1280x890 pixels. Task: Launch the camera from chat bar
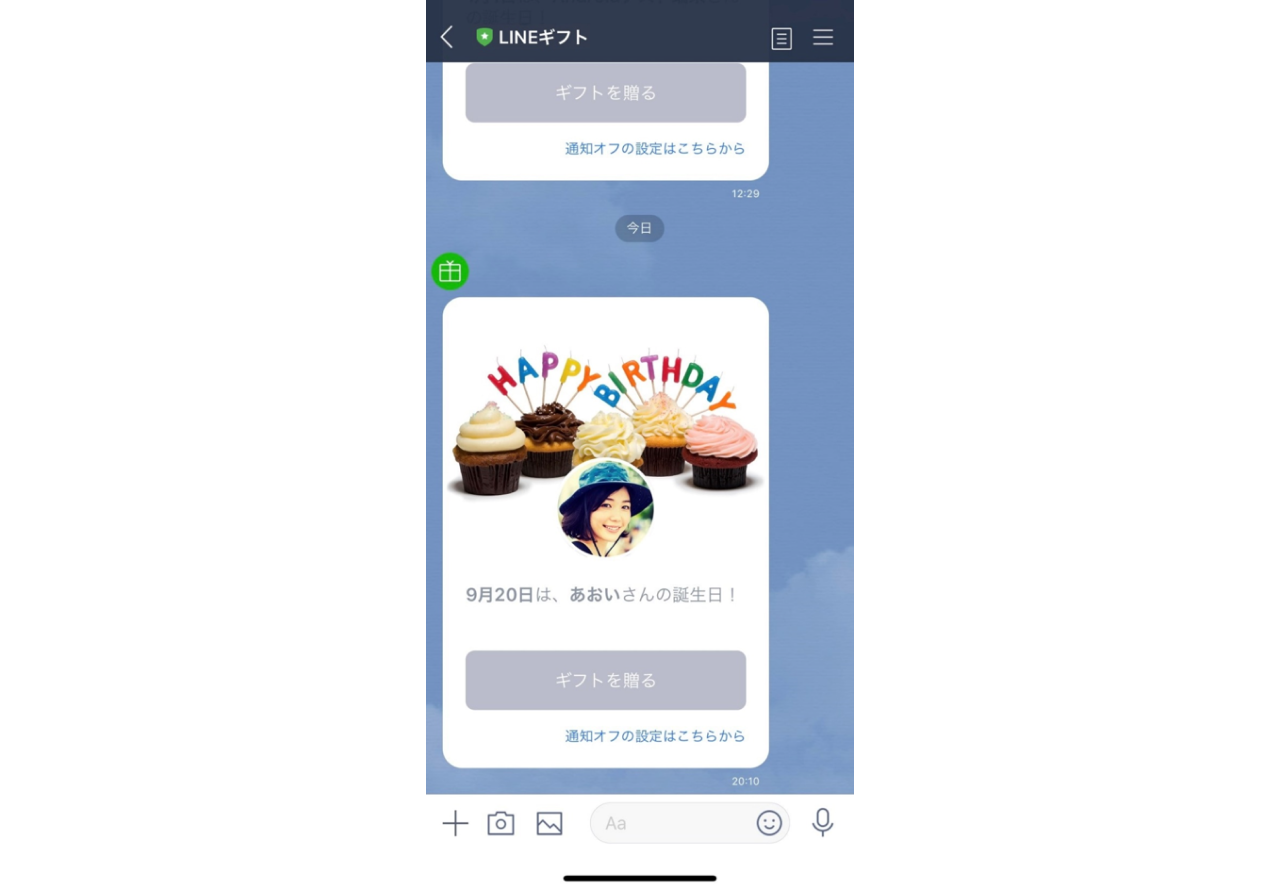(501, 823)
